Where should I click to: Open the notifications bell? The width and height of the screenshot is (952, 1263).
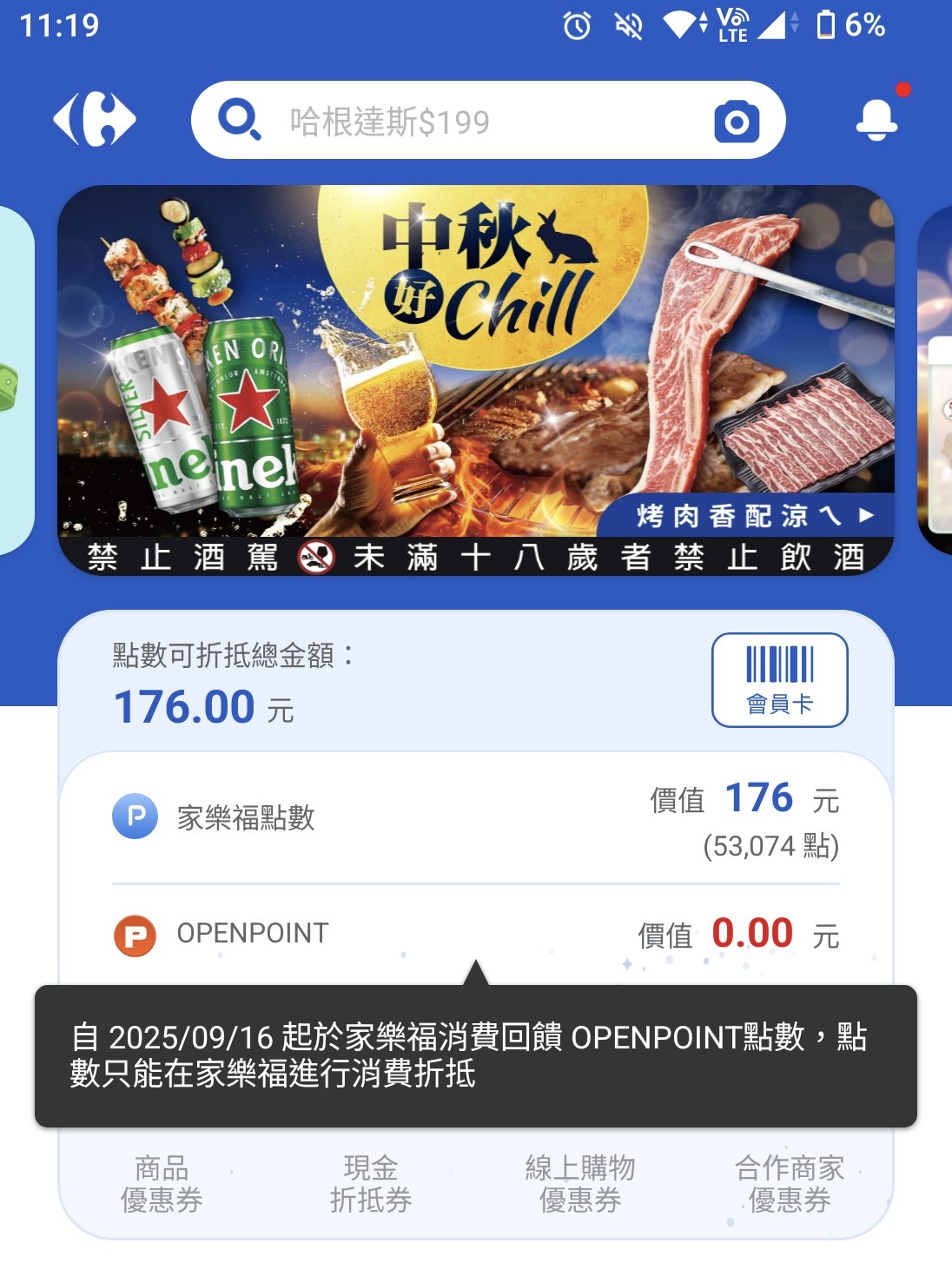tap(876, 120)
